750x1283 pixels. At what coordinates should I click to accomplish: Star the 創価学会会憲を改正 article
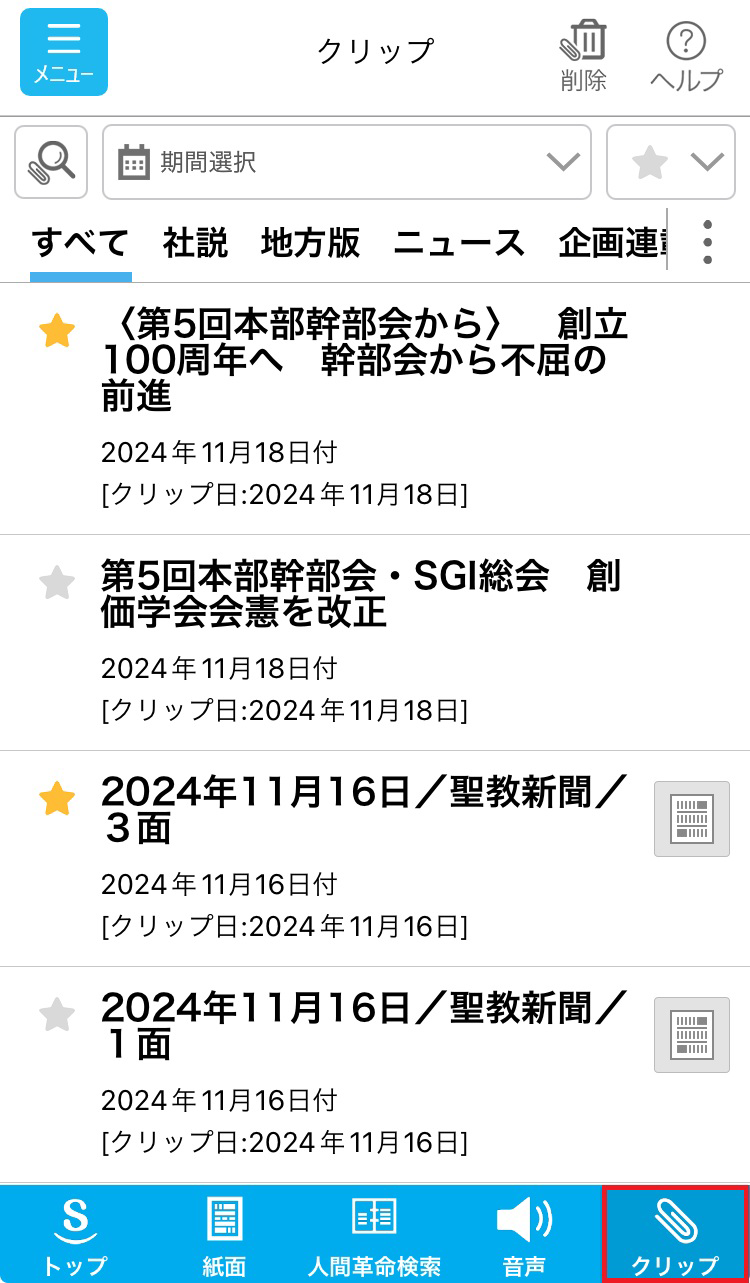coord(57,582)
